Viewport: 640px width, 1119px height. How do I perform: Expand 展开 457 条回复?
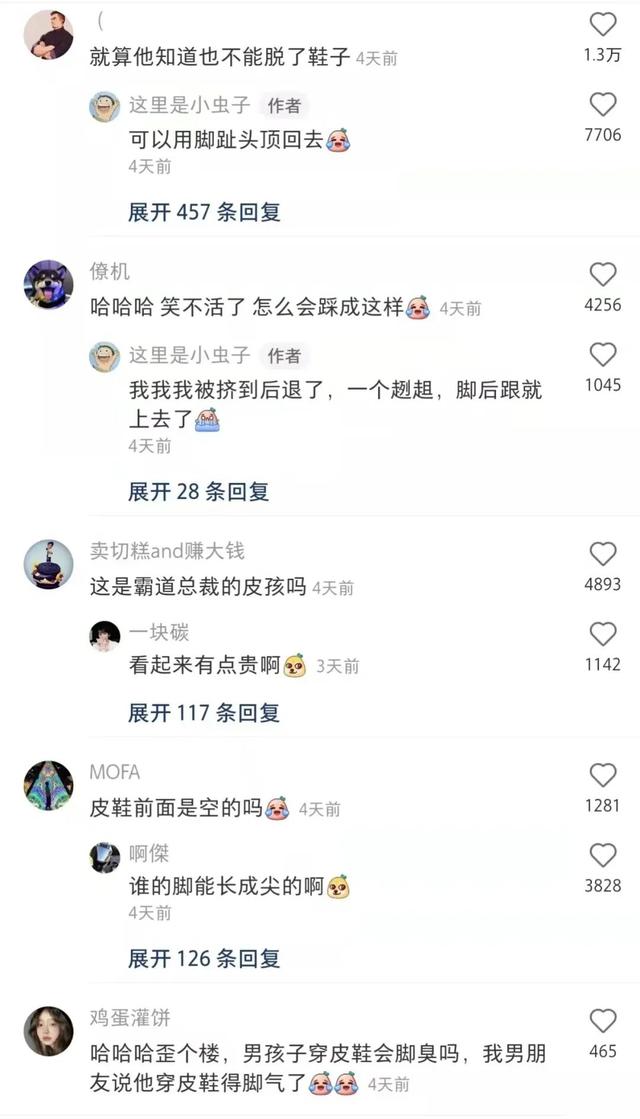(x=204, y=212)
